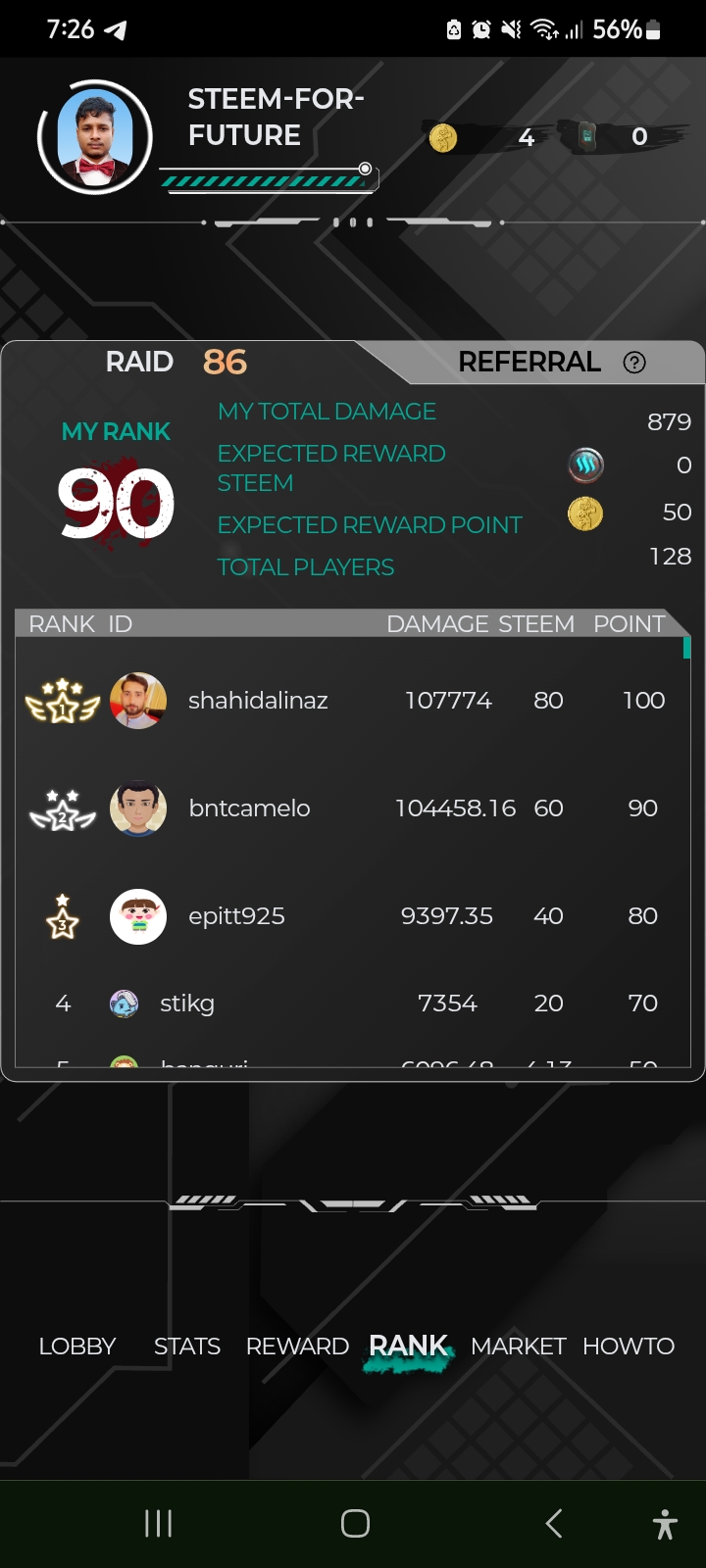Open epitt925's rank row

coord(353,916)
